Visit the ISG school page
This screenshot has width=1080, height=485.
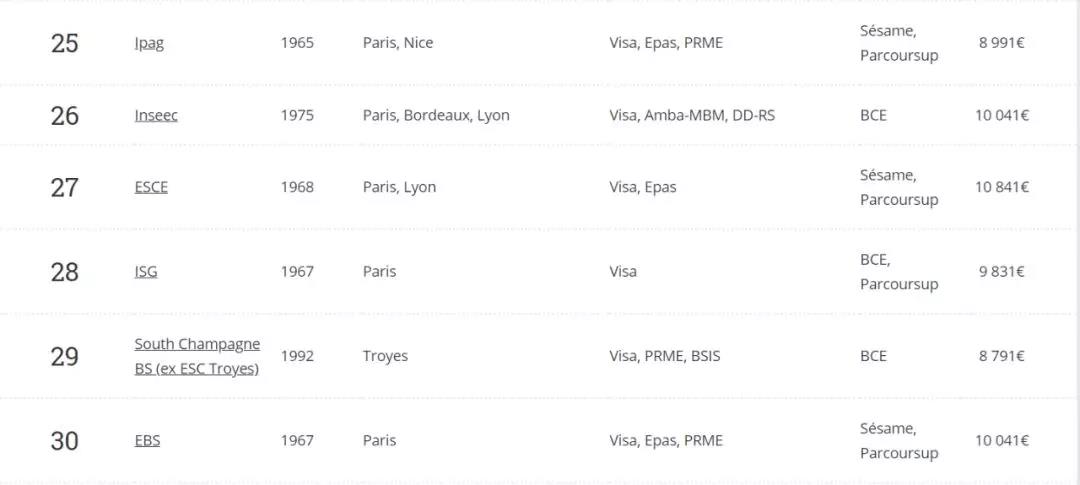click(145, 271)
